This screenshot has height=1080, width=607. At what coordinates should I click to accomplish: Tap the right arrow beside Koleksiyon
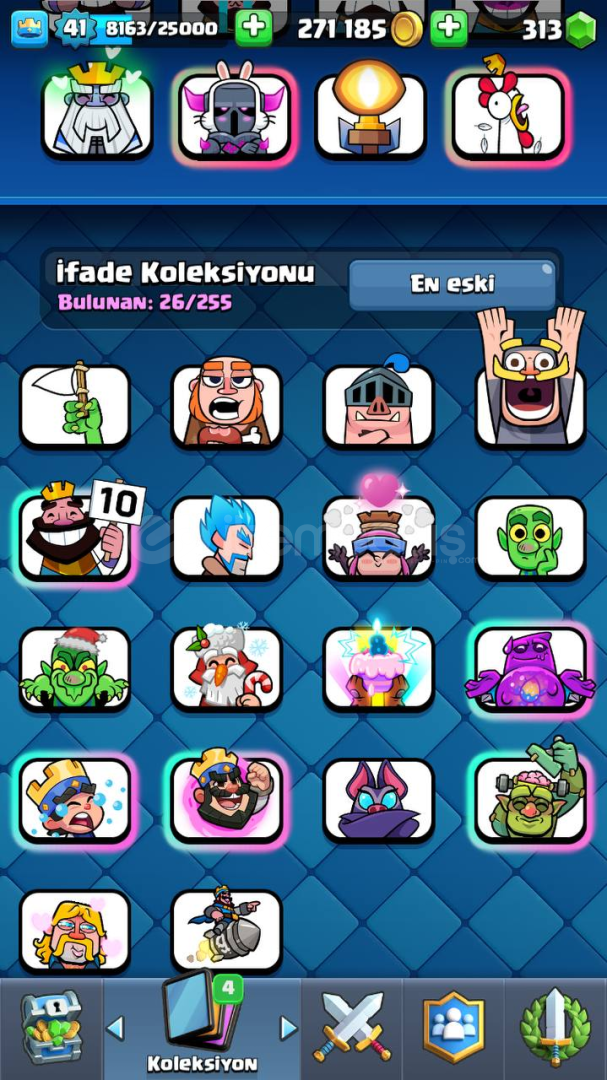point(289,1029)
